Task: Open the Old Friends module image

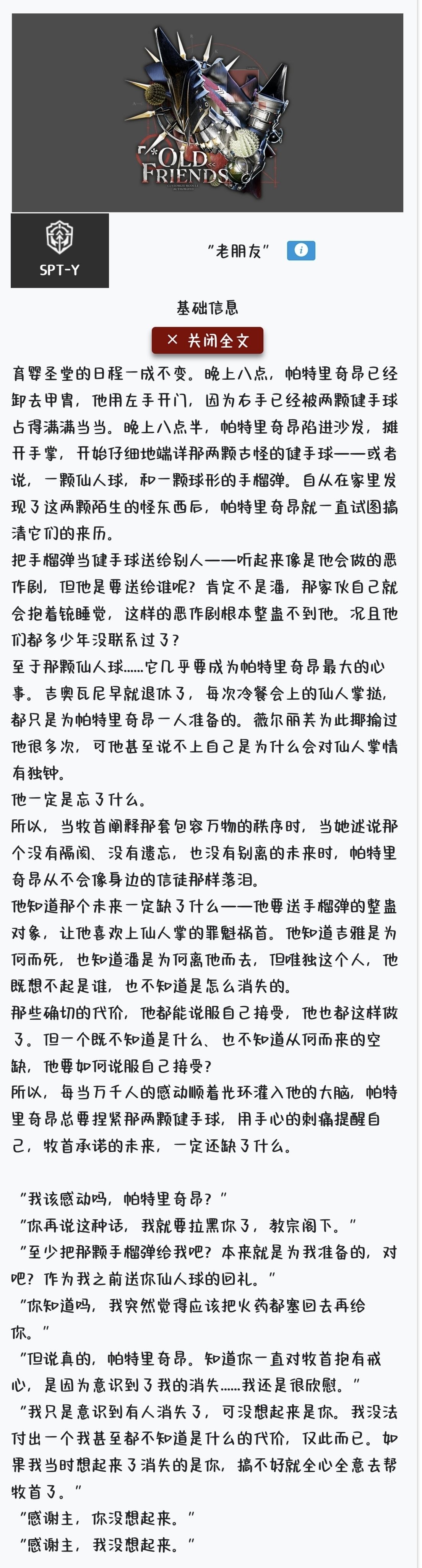Action: point(208,113)
